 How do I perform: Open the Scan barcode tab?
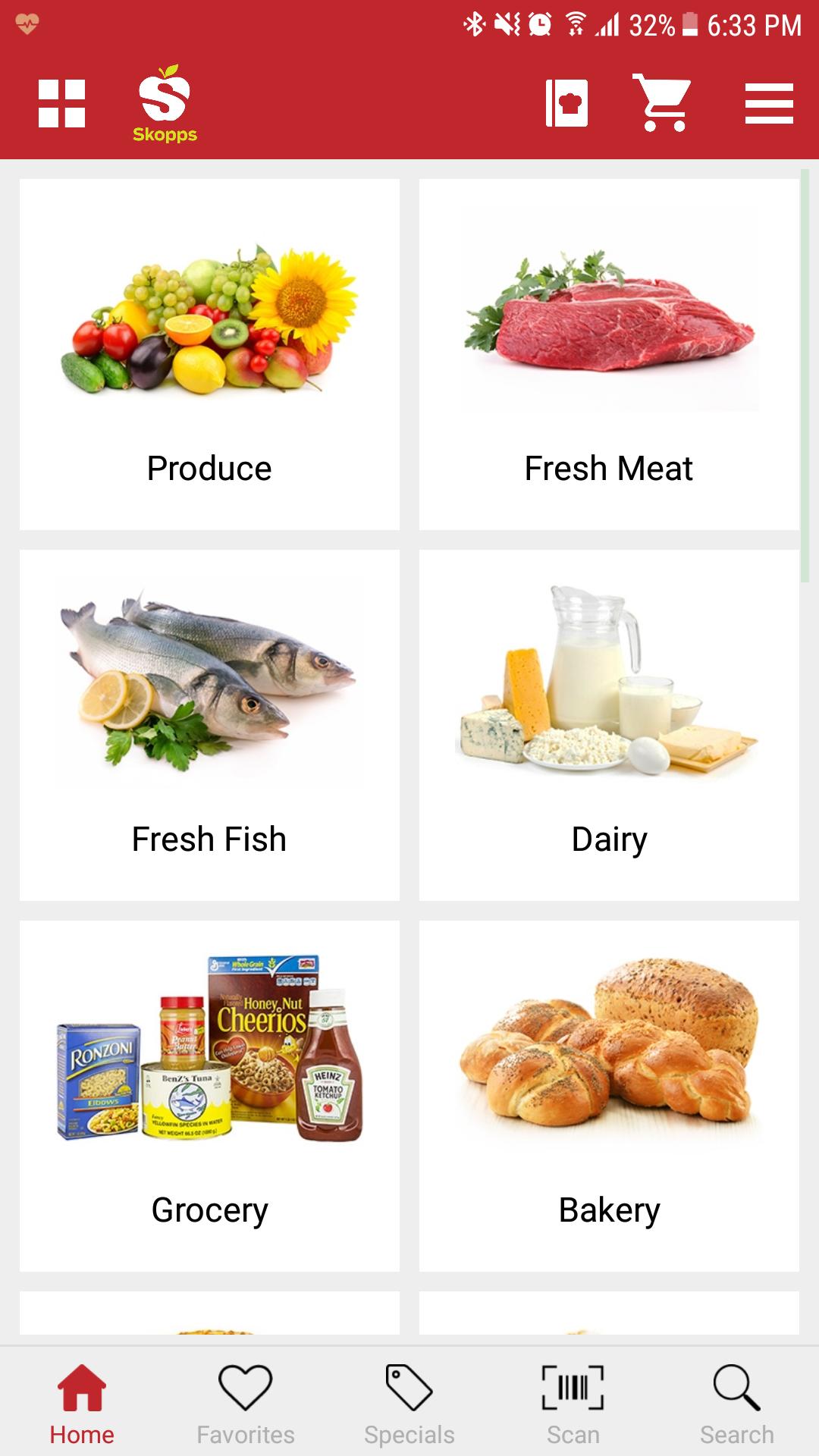click(573, 1403)
